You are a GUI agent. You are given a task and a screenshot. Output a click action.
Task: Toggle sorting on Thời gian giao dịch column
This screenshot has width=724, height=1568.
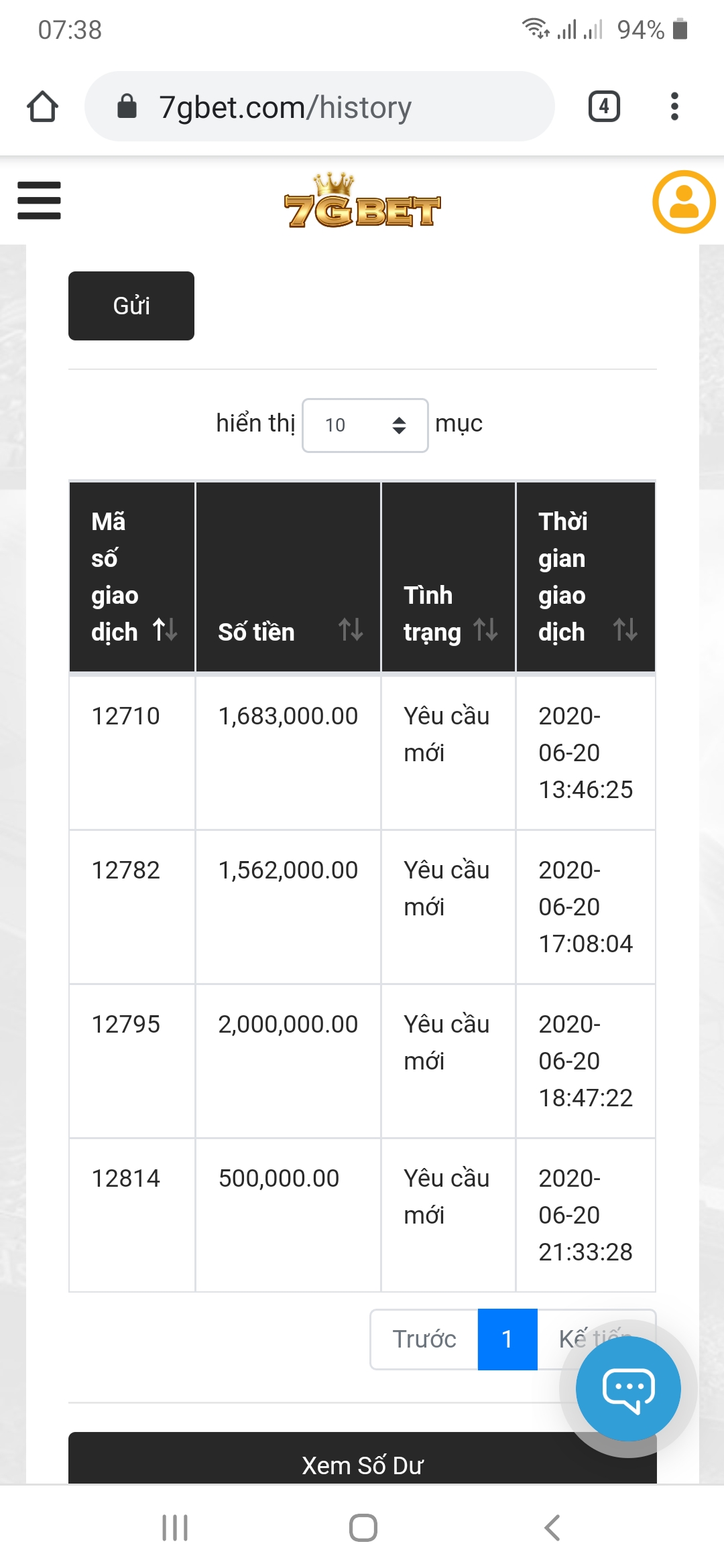tap(625, 630)
